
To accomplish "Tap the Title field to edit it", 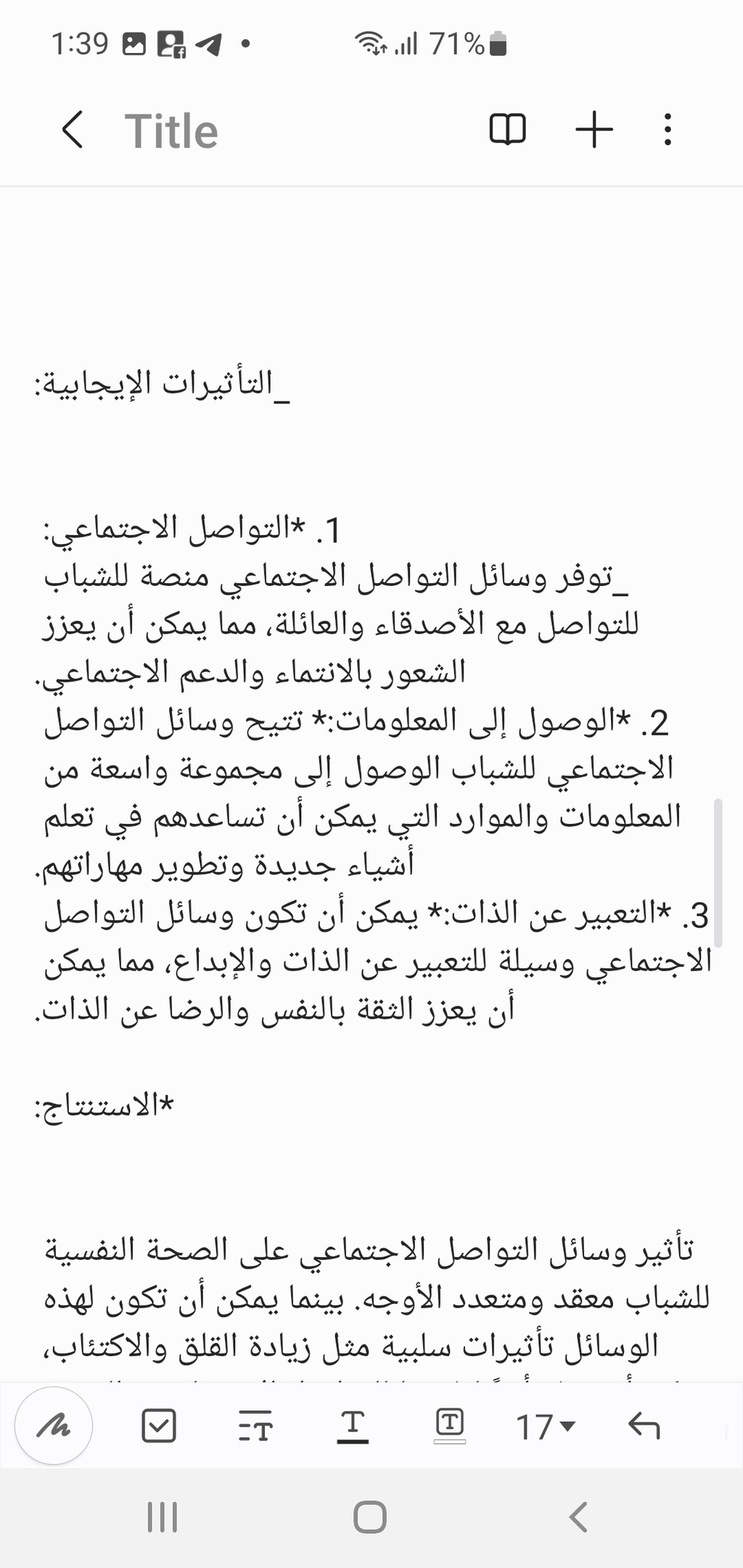I will click(171, 131).
